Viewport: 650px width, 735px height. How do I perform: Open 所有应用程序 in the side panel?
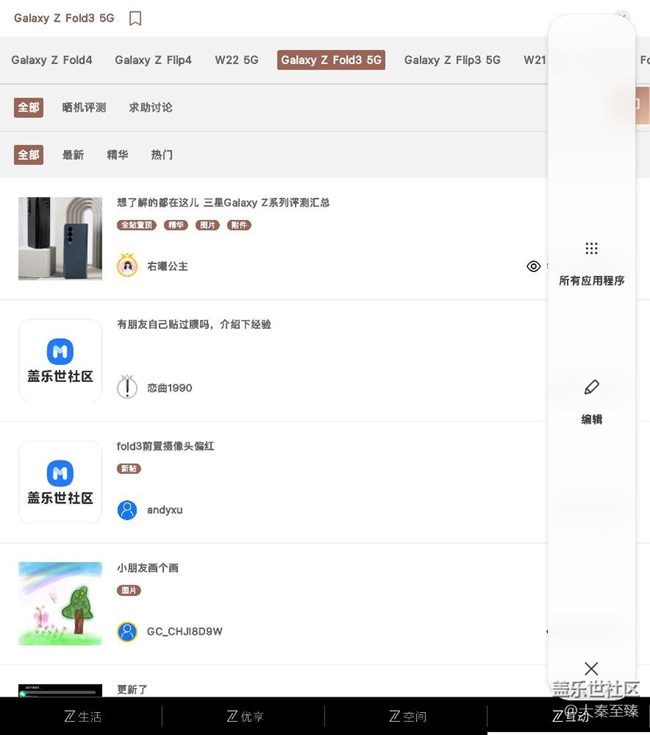(591, 262)
